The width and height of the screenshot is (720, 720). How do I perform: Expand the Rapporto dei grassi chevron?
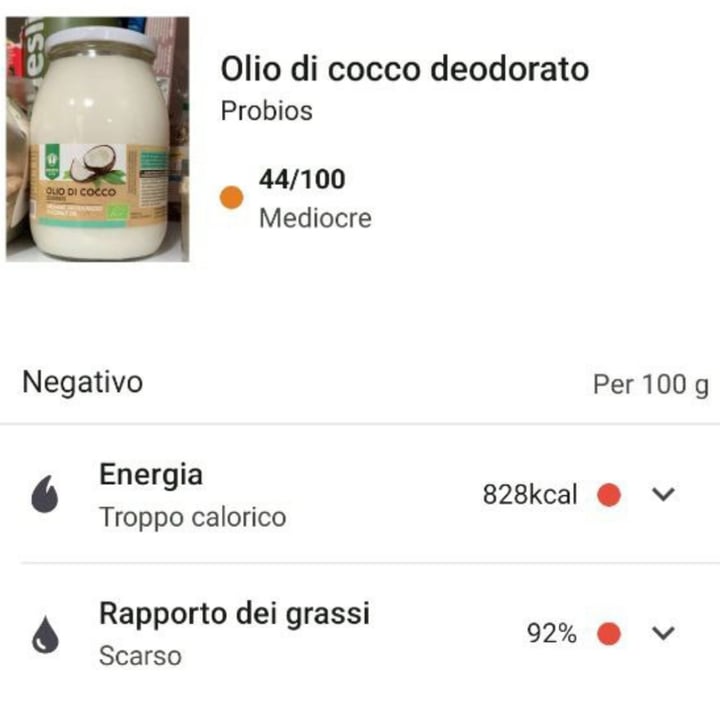pos(664,633)
